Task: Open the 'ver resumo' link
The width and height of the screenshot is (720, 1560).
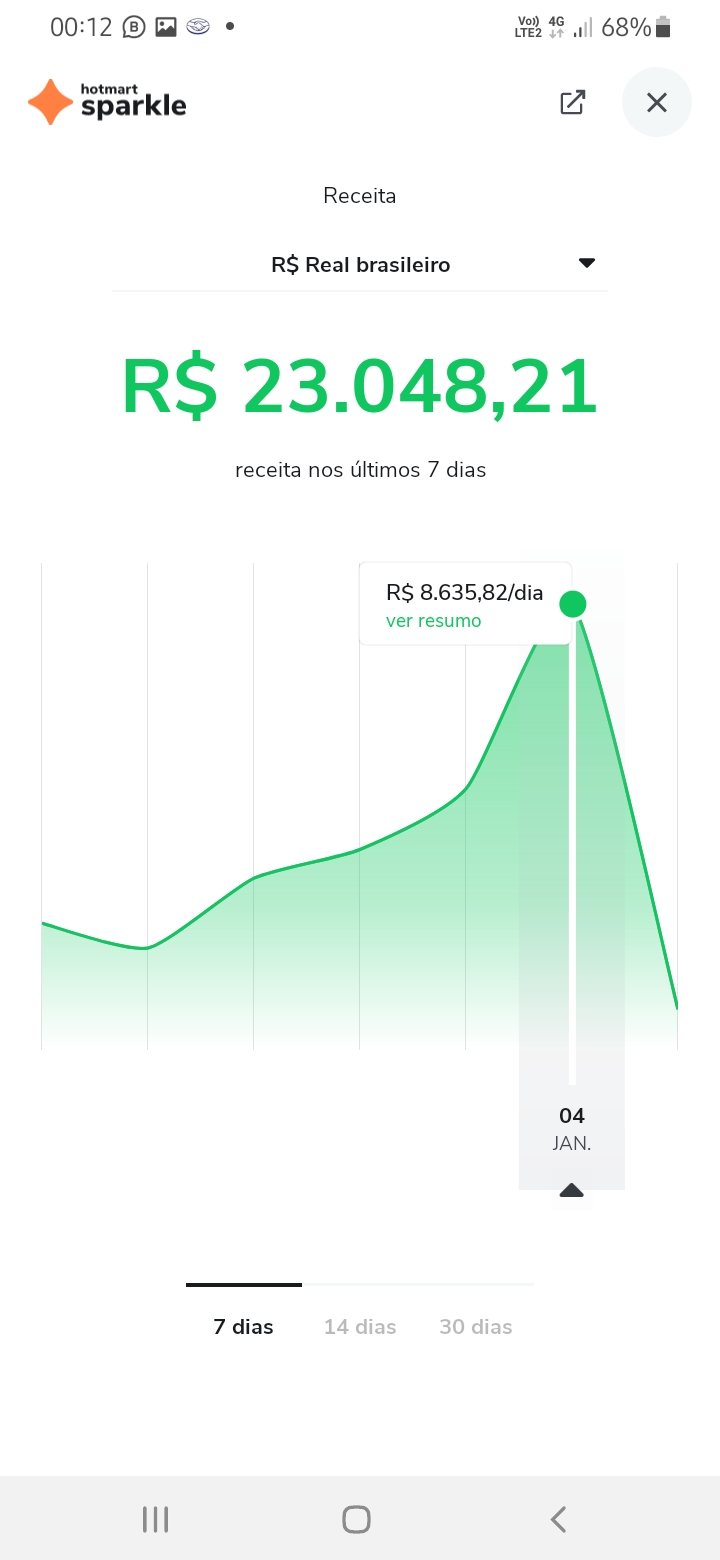Action: point(433,621)
